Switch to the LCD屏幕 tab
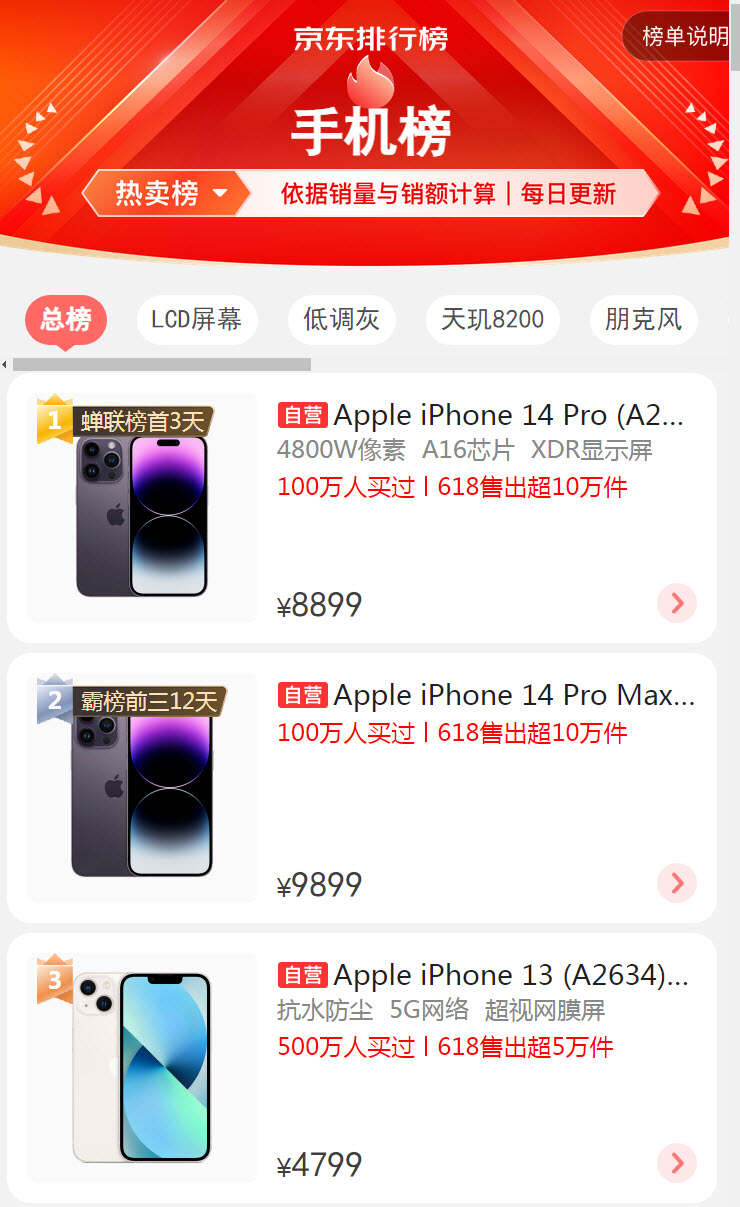Image resolution: width=740 pixels, height=1207 pixels. pos(197,319)
